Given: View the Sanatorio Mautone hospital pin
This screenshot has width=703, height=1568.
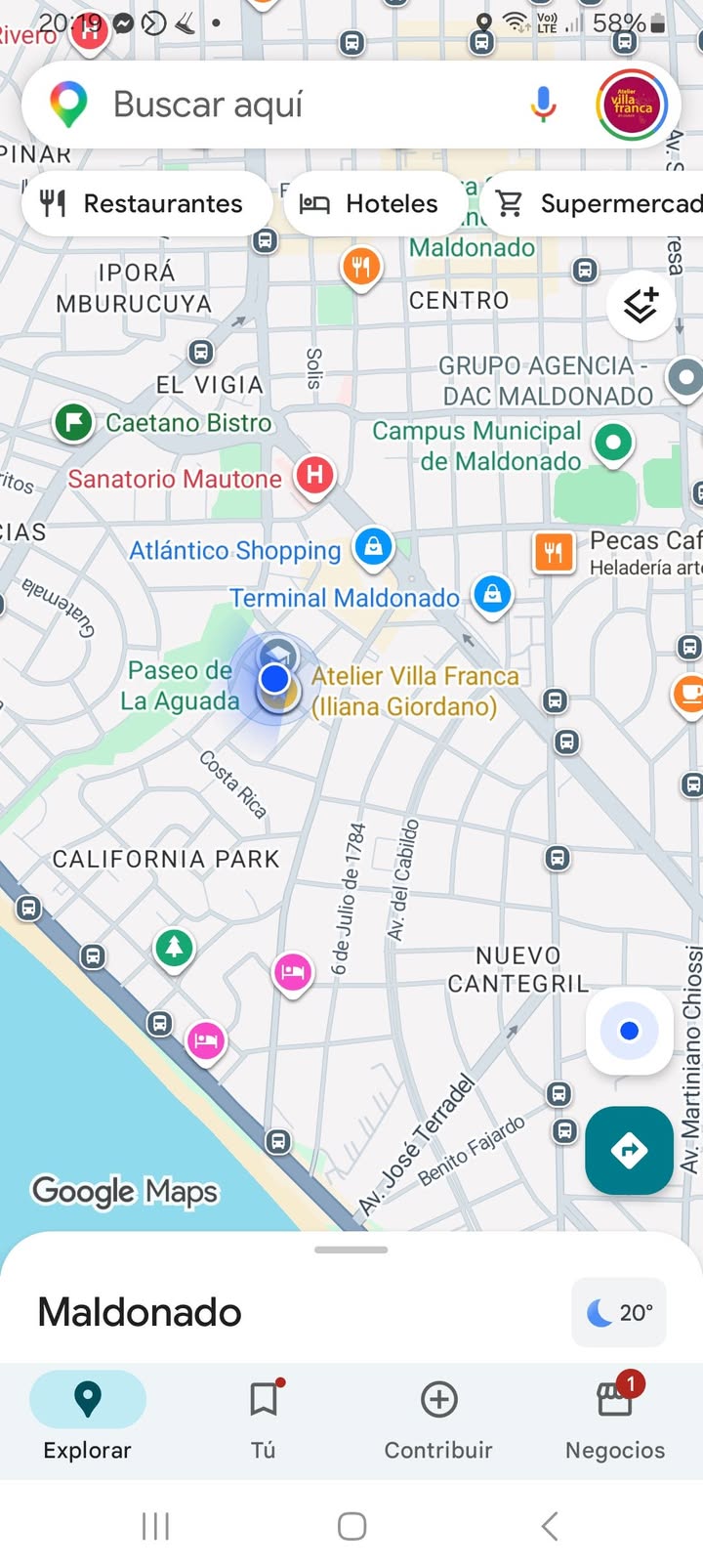Looking at the screenshot, I should coord(314,476).
